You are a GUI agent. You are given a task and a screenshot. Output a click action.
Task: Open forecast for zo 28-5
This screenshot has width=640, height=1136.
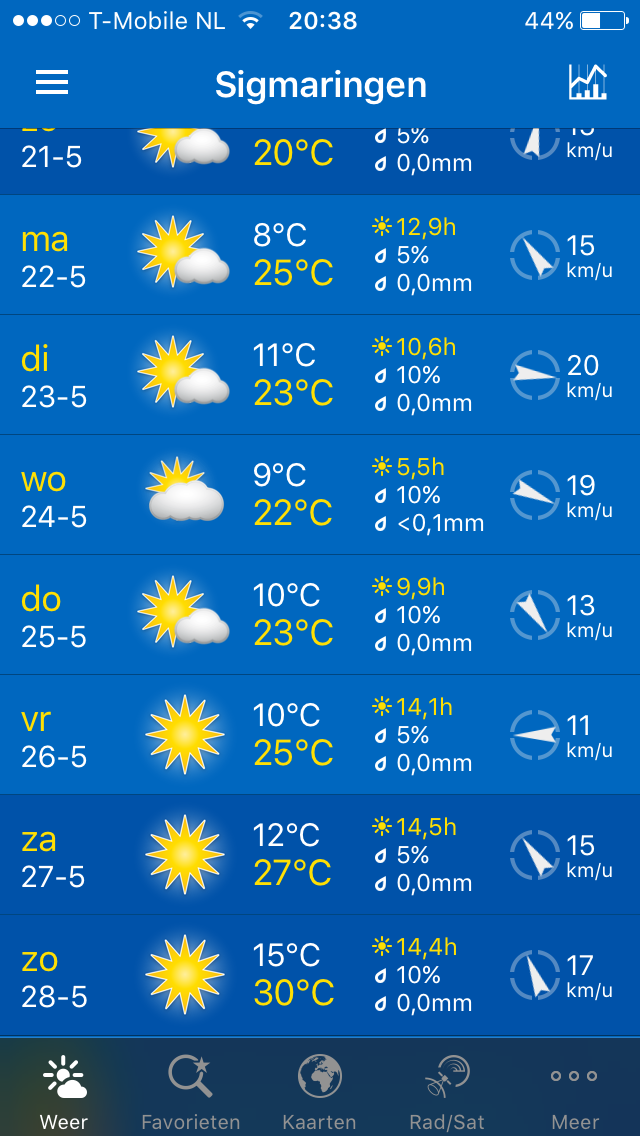click(320, 976)
